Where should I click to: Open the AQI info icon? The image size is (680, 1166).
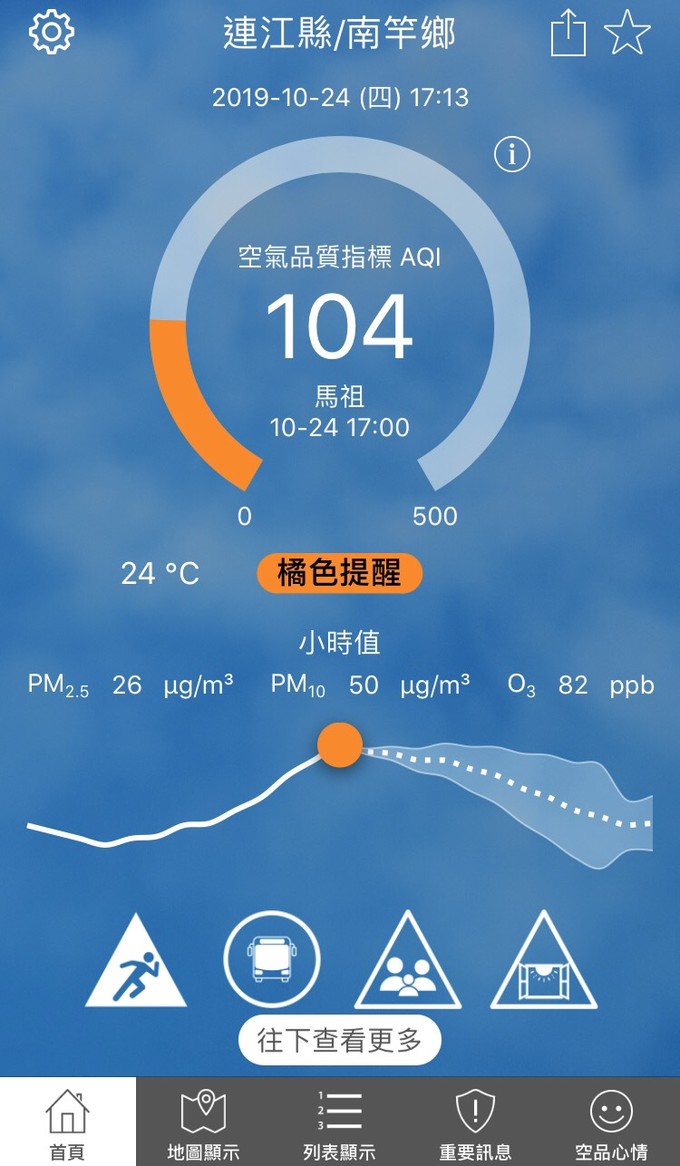pos(512,154)
